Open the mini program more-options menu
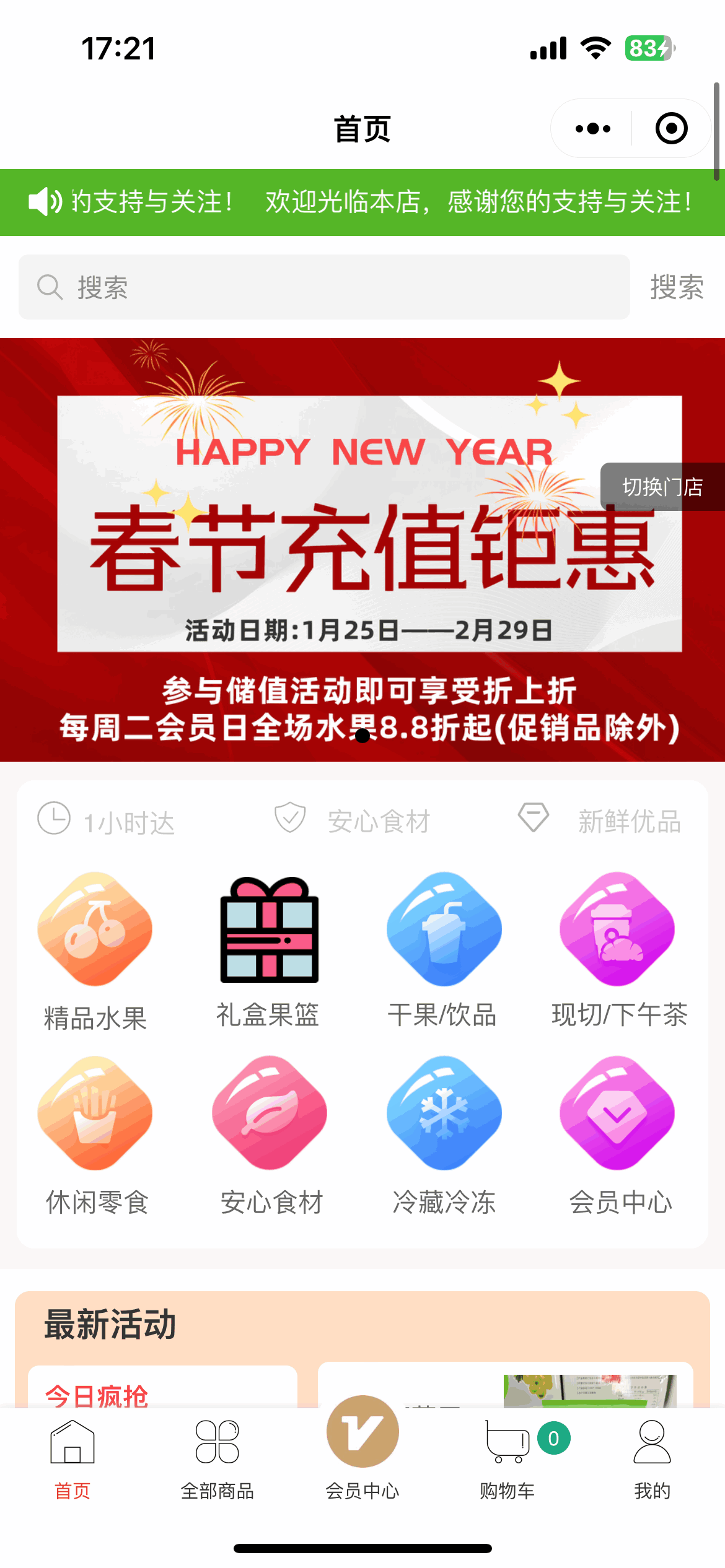725x1568 pixels. point(592,129)
